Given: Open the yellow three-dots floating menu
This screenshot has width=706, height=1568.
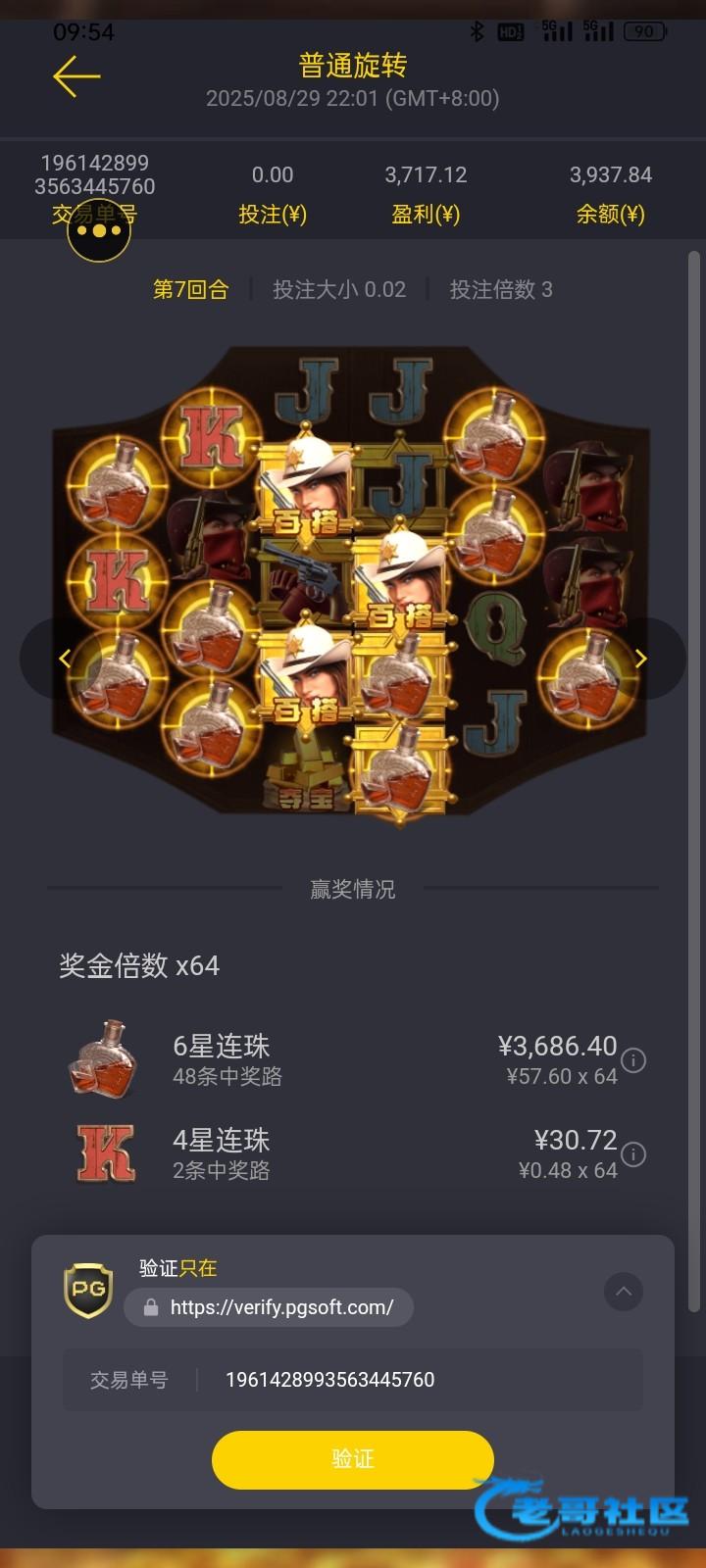Looking at the screenshot, I should (98, 231).
